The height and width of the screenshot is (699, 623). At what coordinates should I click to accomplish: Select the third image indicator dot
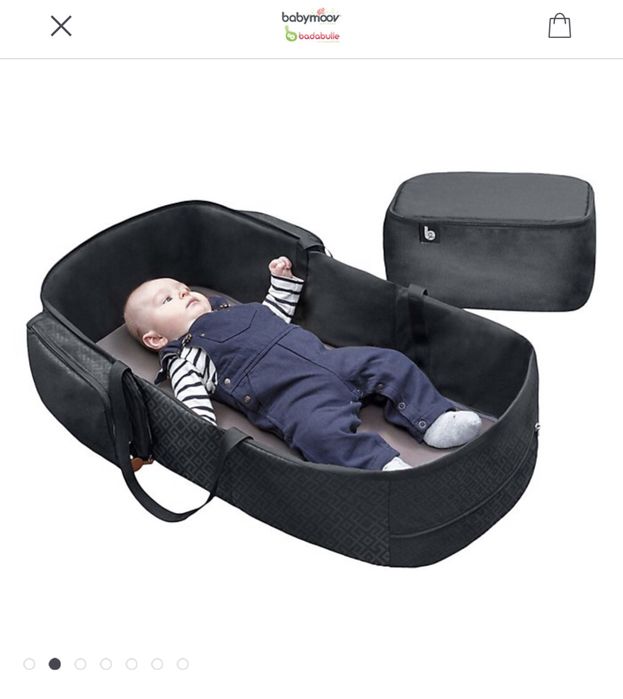[x=80, y=664]
